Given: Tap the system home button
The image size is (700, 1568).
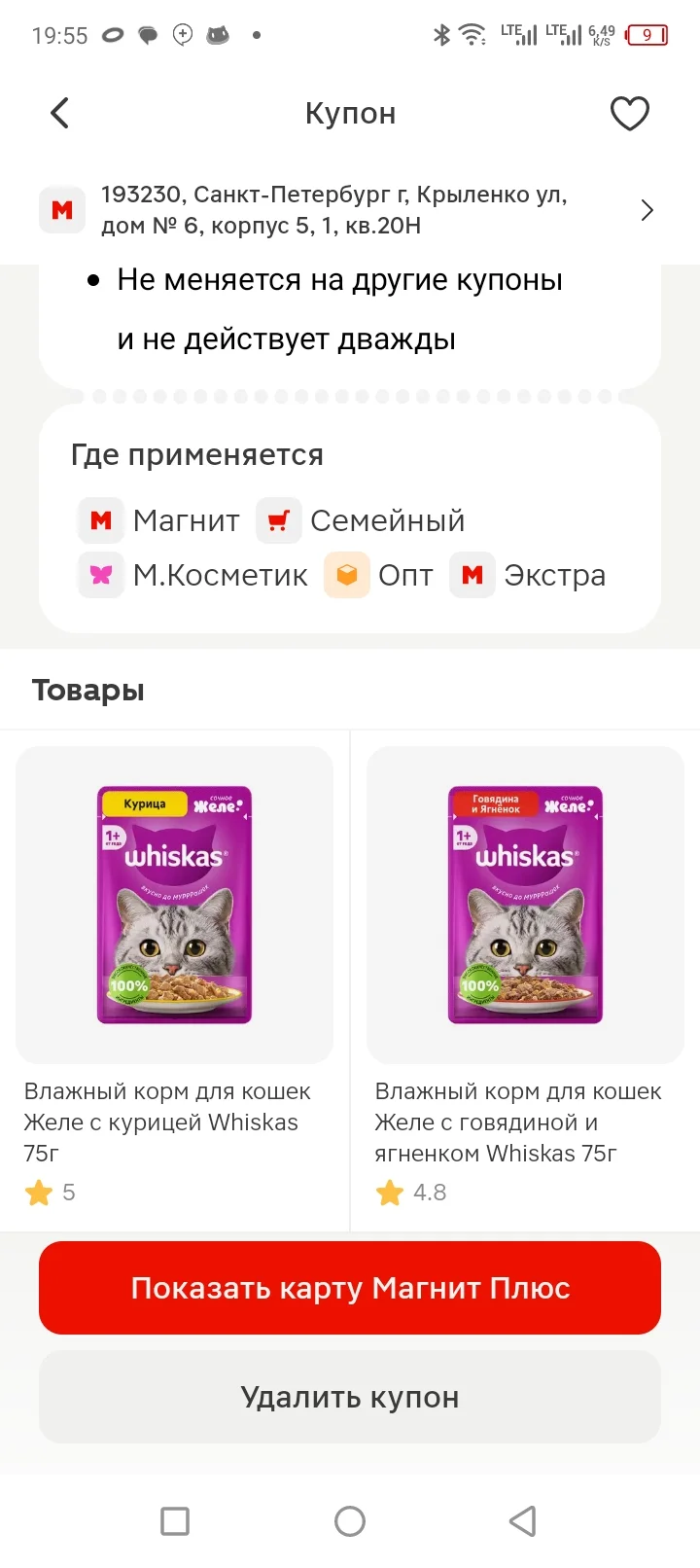Looking at the screenshot, I should coord(350,1521).
